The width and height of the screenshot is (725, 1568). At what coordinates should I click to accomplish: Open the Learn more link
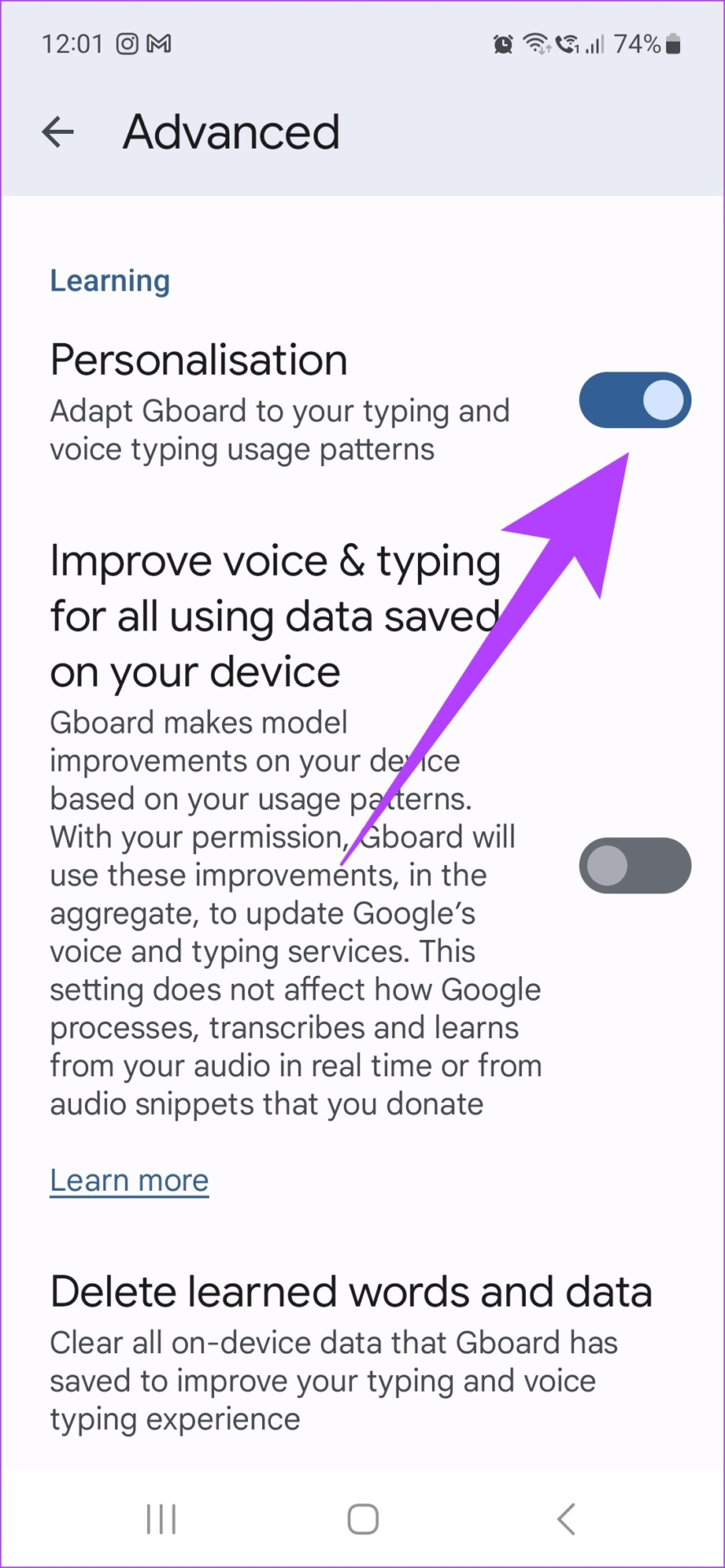129,1180
